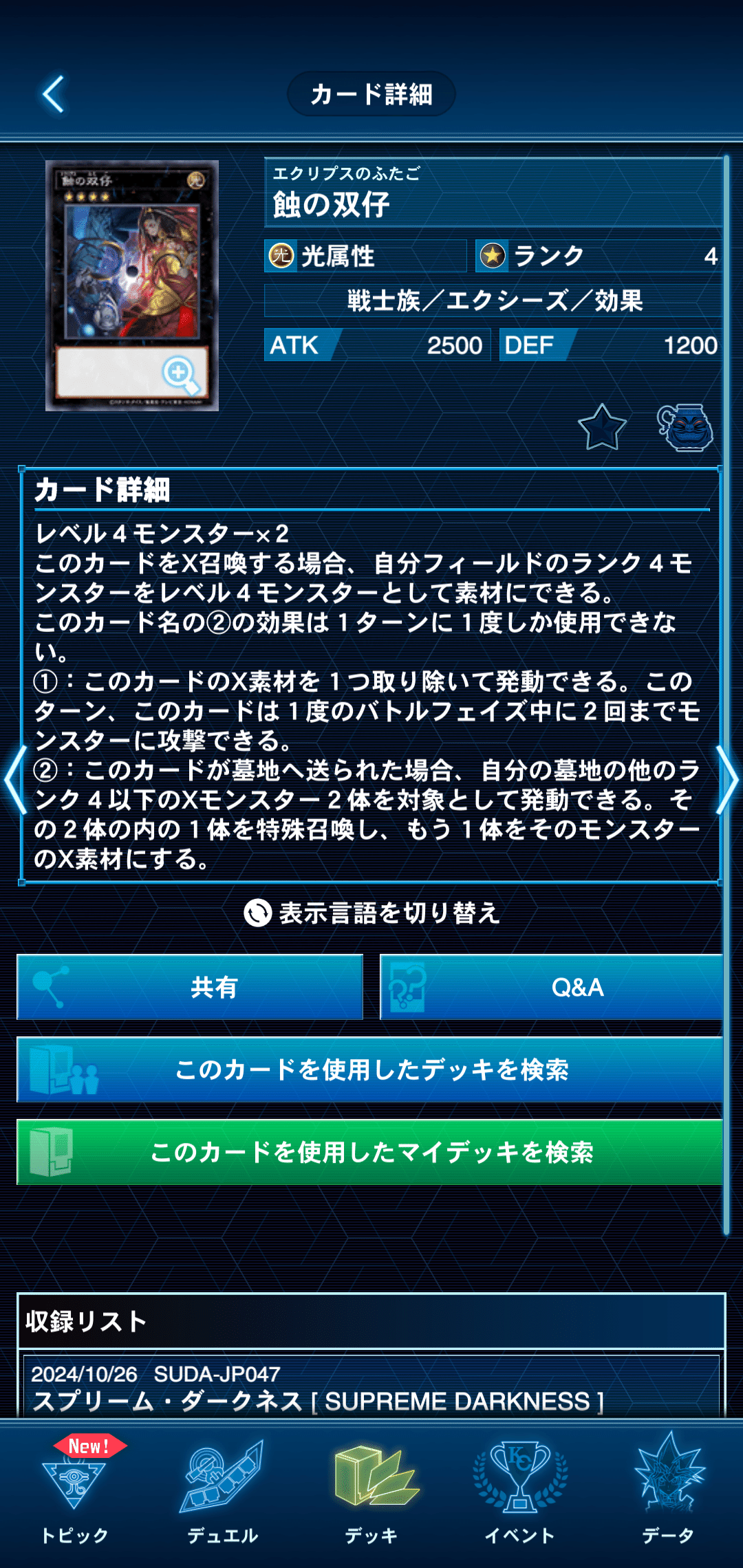Open the Q&A for this card
The width and height of the screenshot is (743, 1568).
point(552,987)
